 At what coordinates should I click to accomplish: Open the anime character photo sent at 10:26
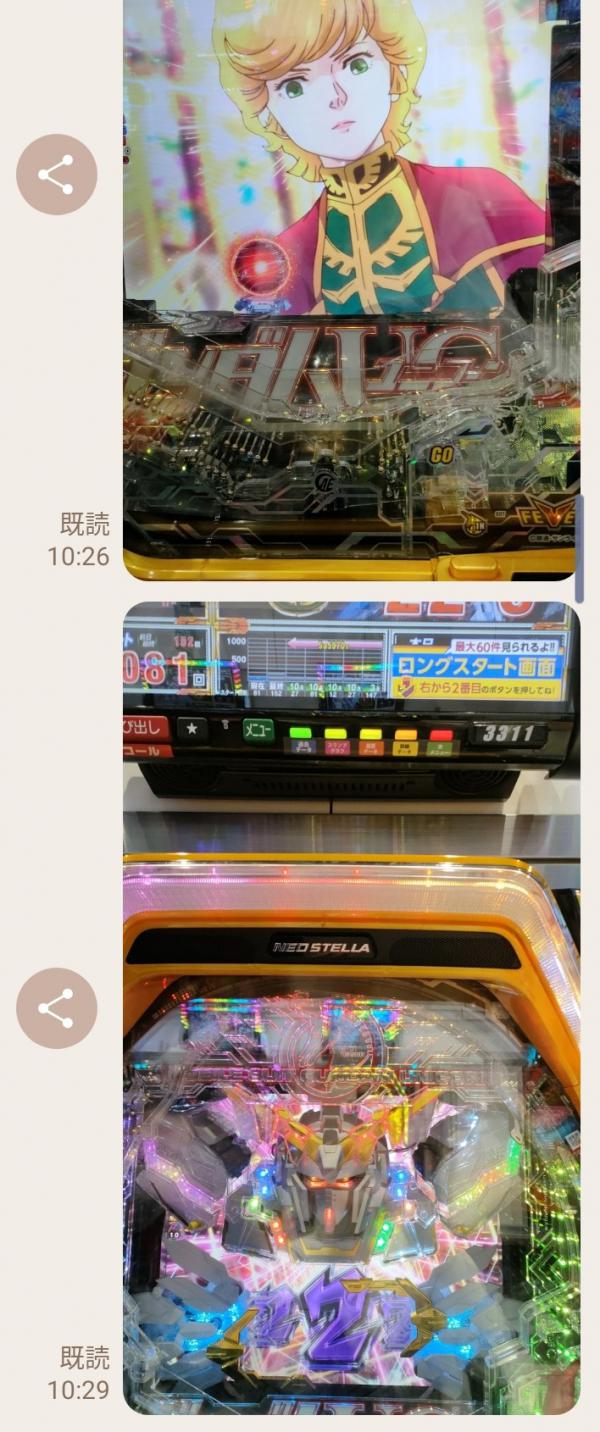(x=350, y=290)
